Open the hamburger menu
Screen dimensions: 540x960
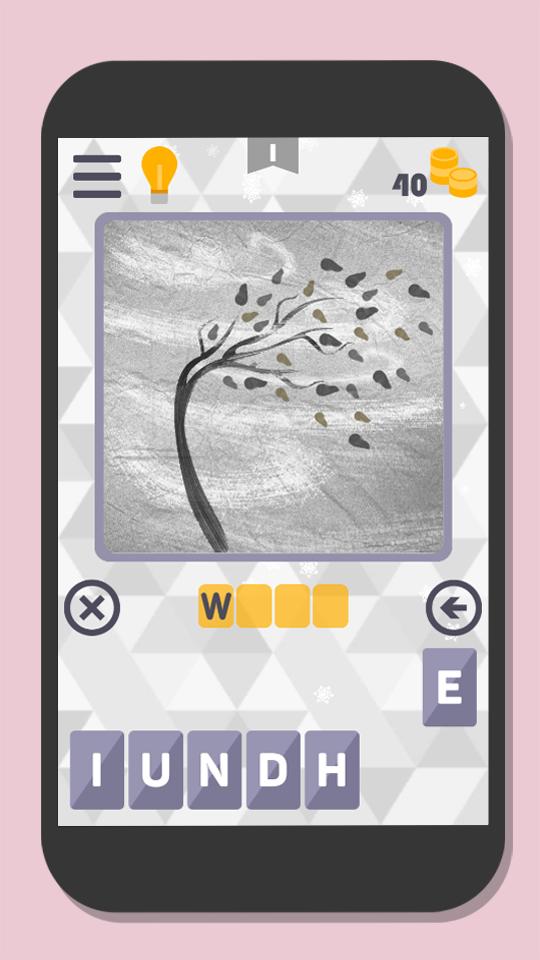pos(97,176)
